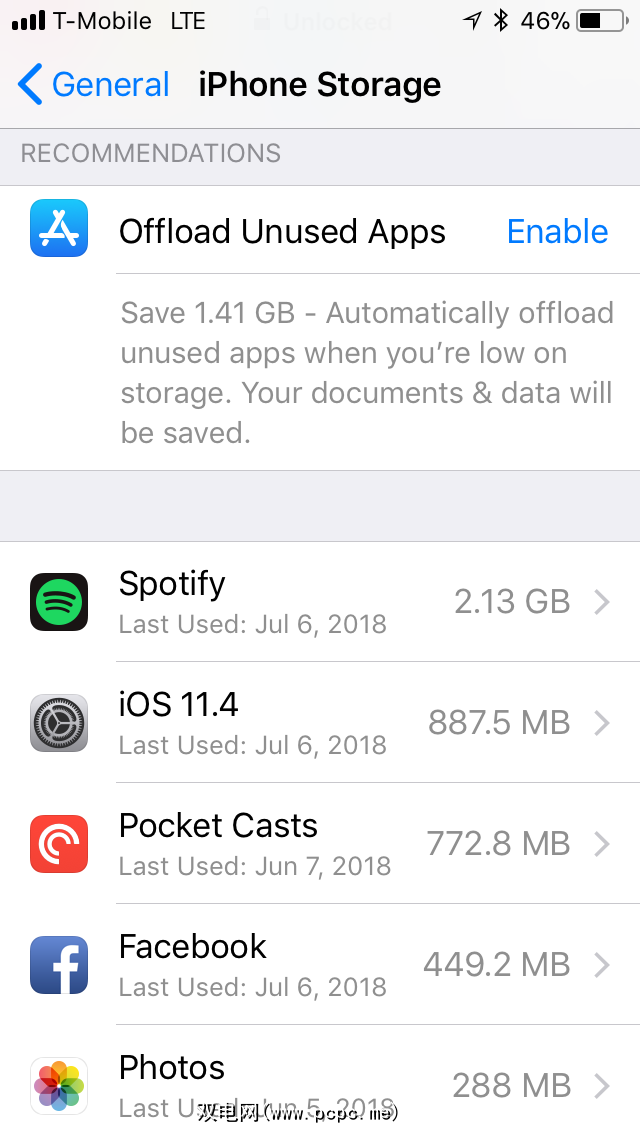Image resolution: width=640 pixels, height=1136 pixels.
Task: View Pocket Casts storage info
Action: click(320, 844)
